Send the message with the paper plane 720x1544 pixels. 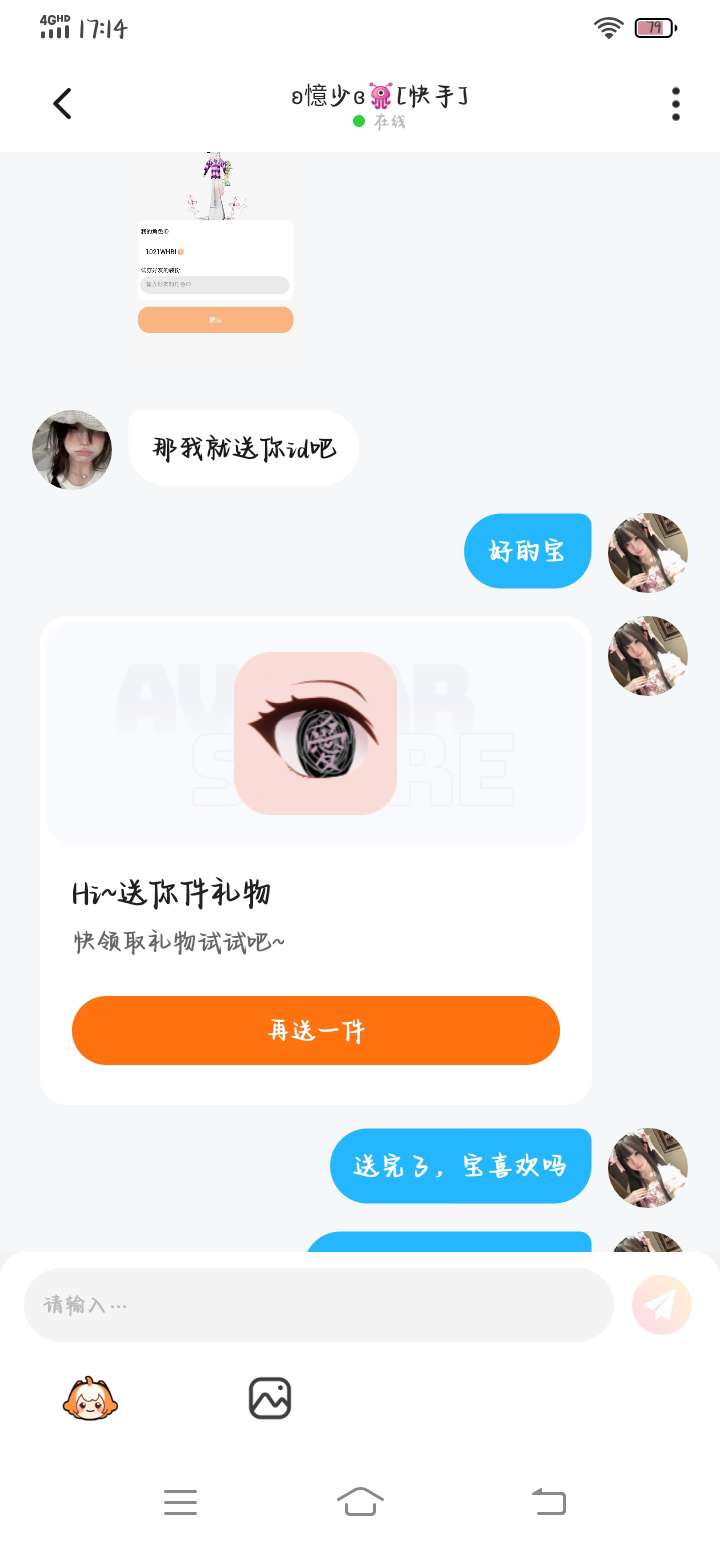(x=661, y=1305)
